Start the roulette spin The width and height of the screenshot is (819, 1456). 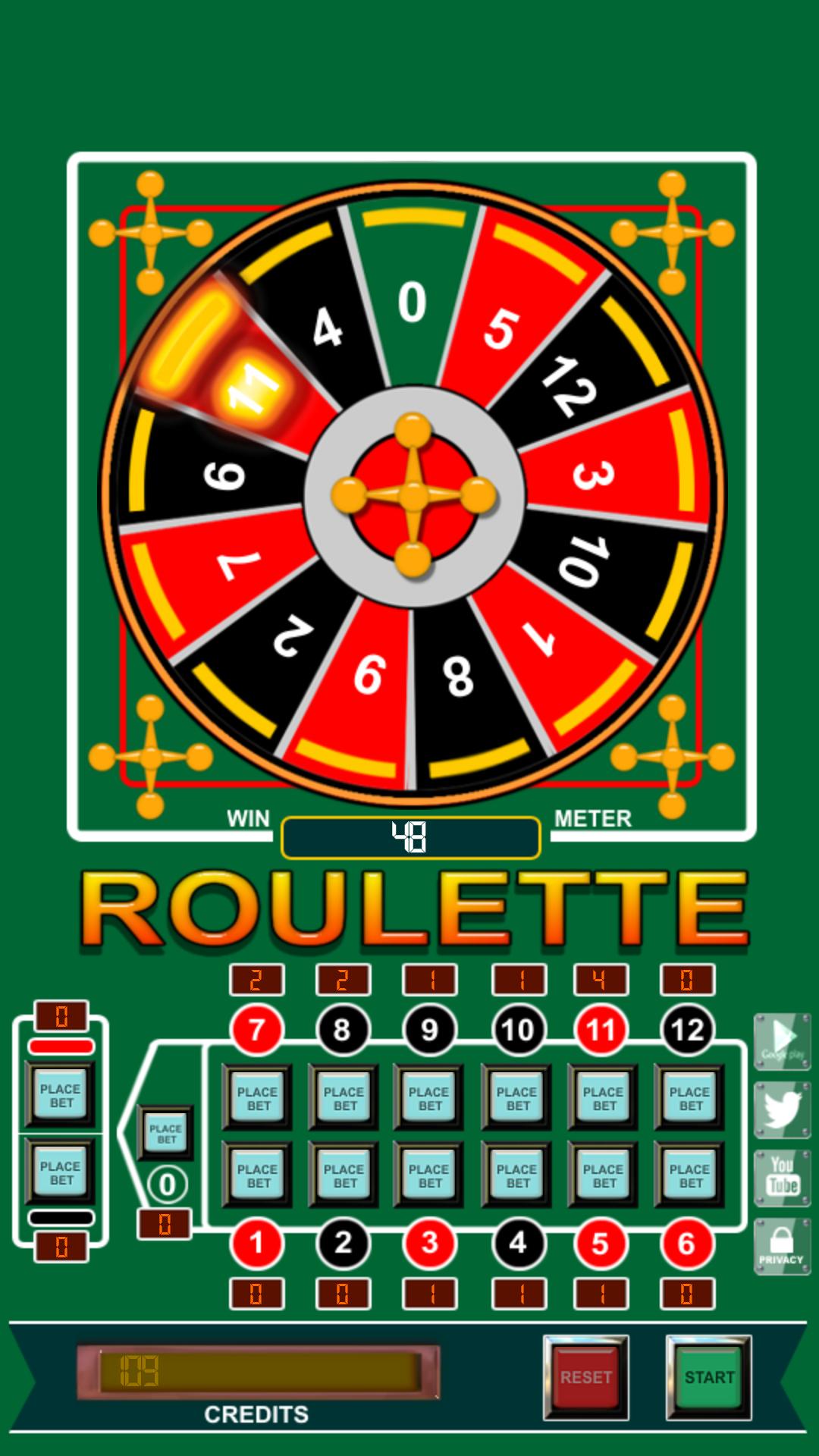point(709,1377)
